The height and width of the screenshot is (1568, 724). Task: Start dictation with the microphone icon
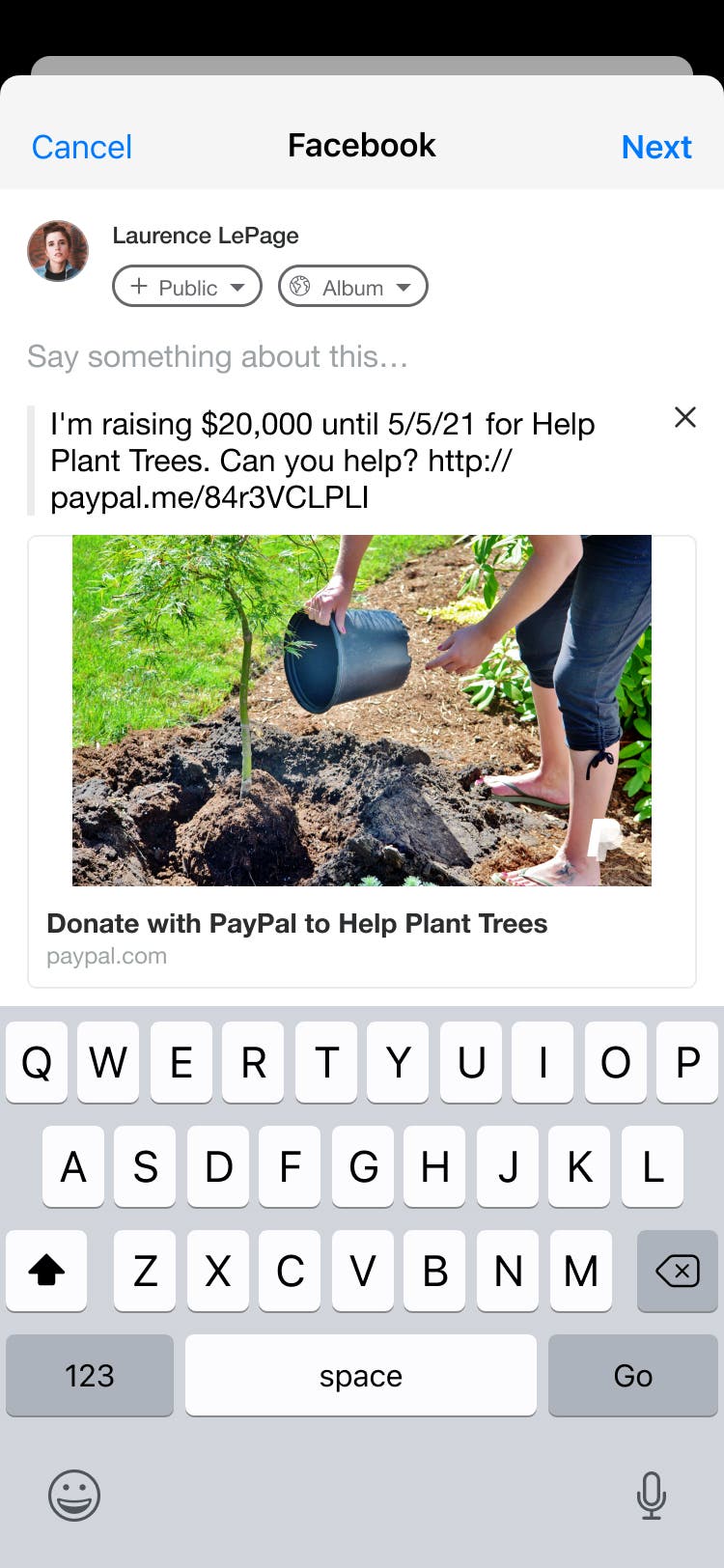point(652,1496)
